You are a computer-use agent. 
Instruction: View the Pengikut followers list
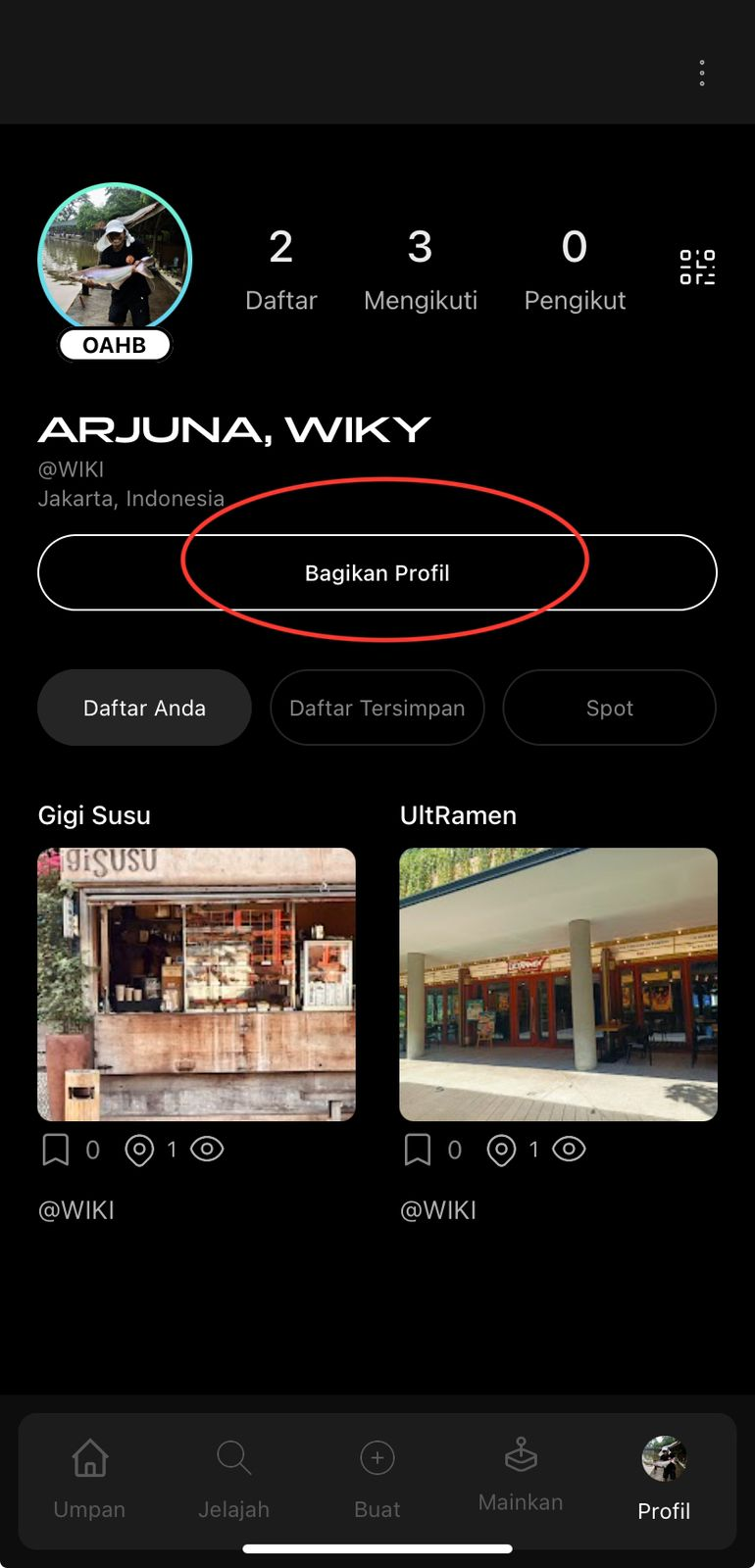coord(575,269)
